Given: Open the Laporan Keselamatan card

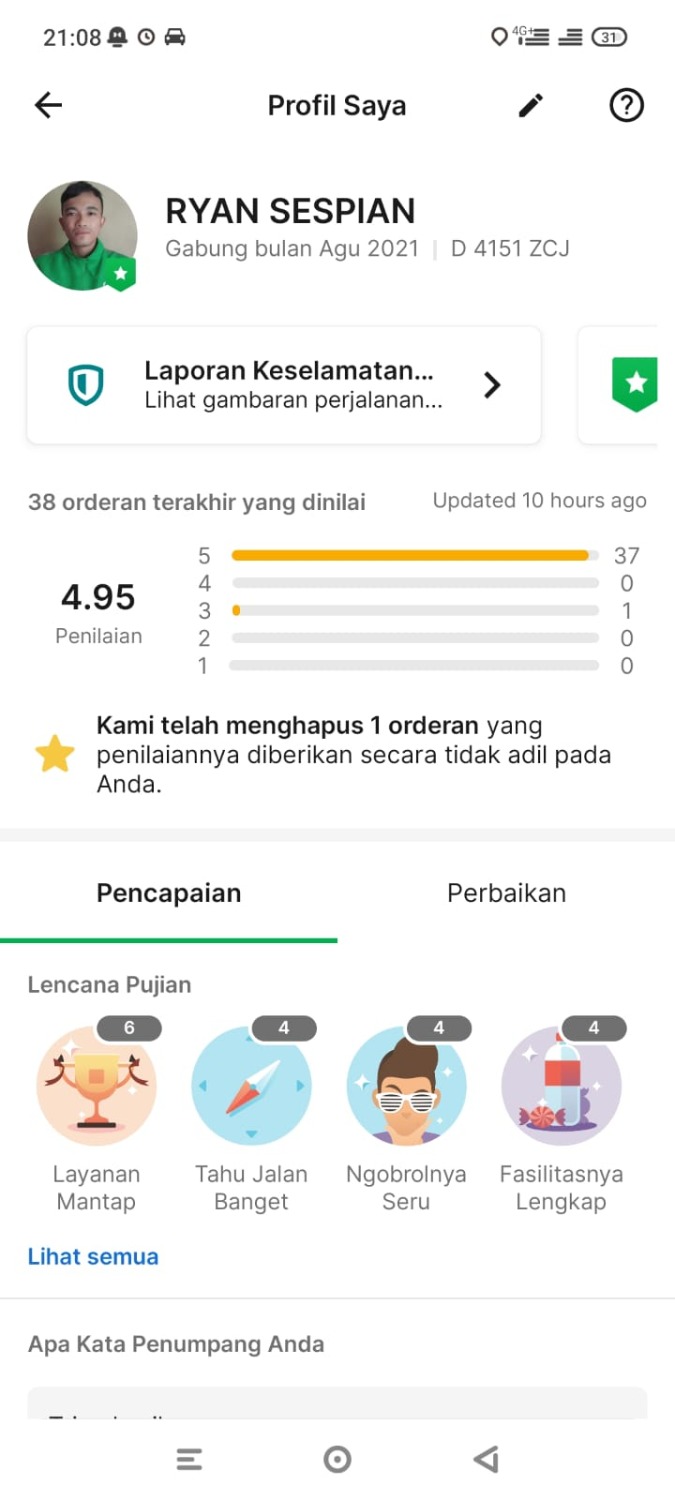Looking at the screenshot, I should pos(284,385).
